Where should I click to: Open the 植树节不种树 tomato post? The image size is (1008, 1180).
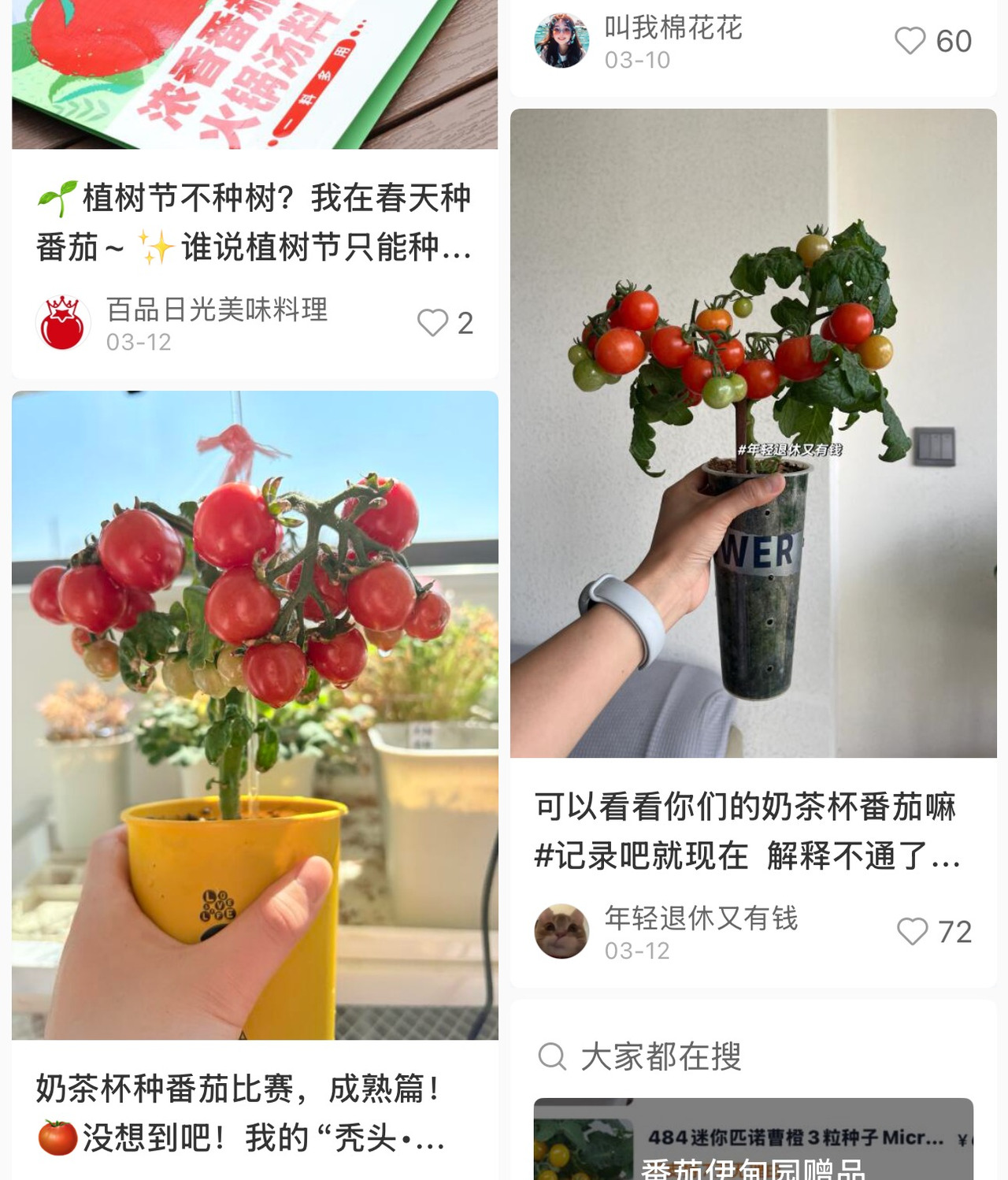click(x=254, y=223)
